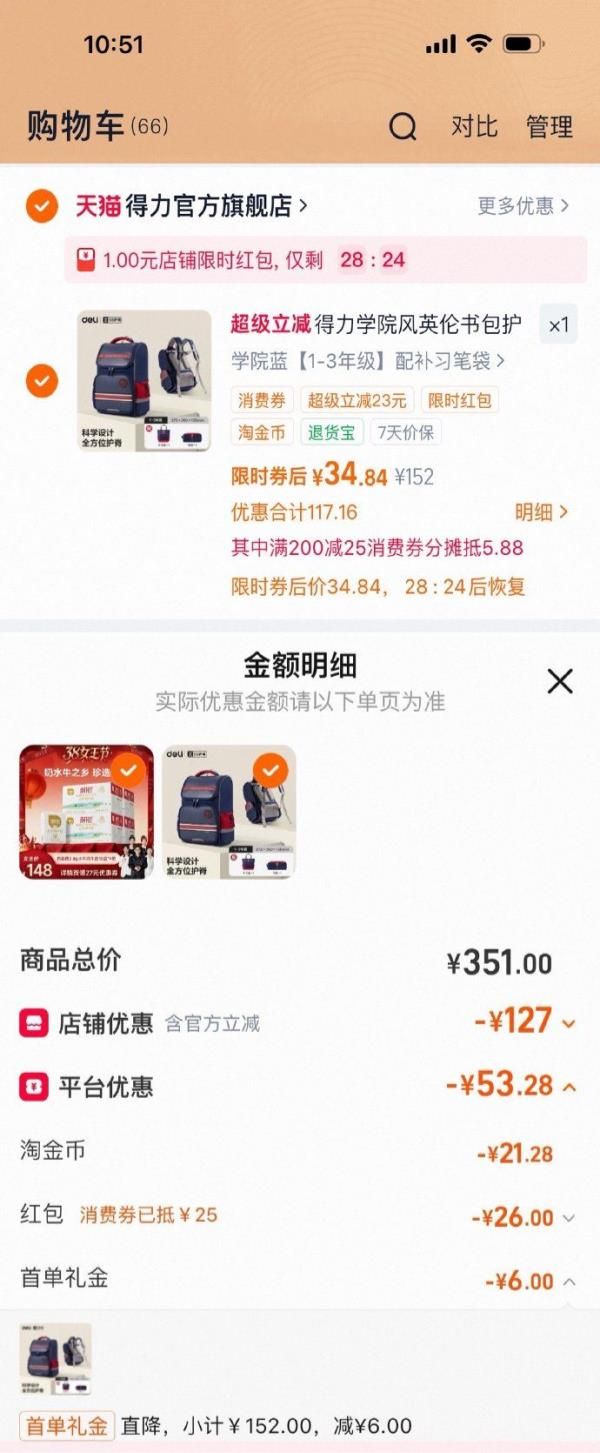Open the 明细 discount details link
The height and width of the screenshot is (1453, 600).
coord(541,512)
